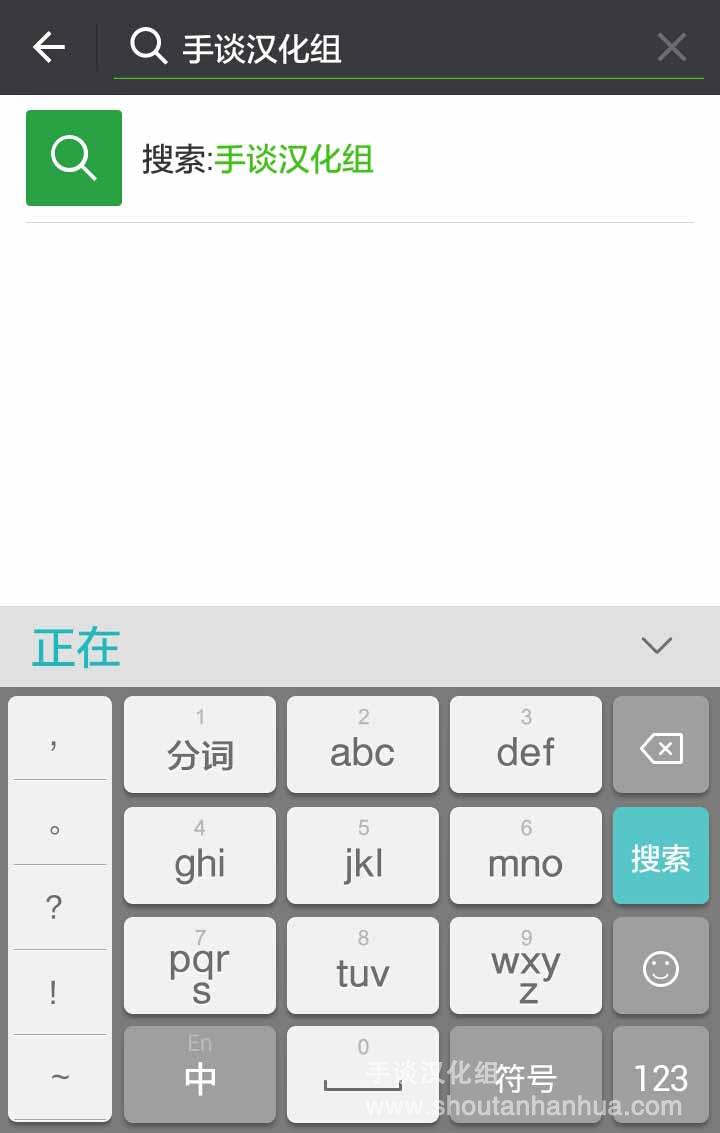Viewport: 720px width, 1133px height.
Task: Clear the search text with X
Action: click(671, 47)
